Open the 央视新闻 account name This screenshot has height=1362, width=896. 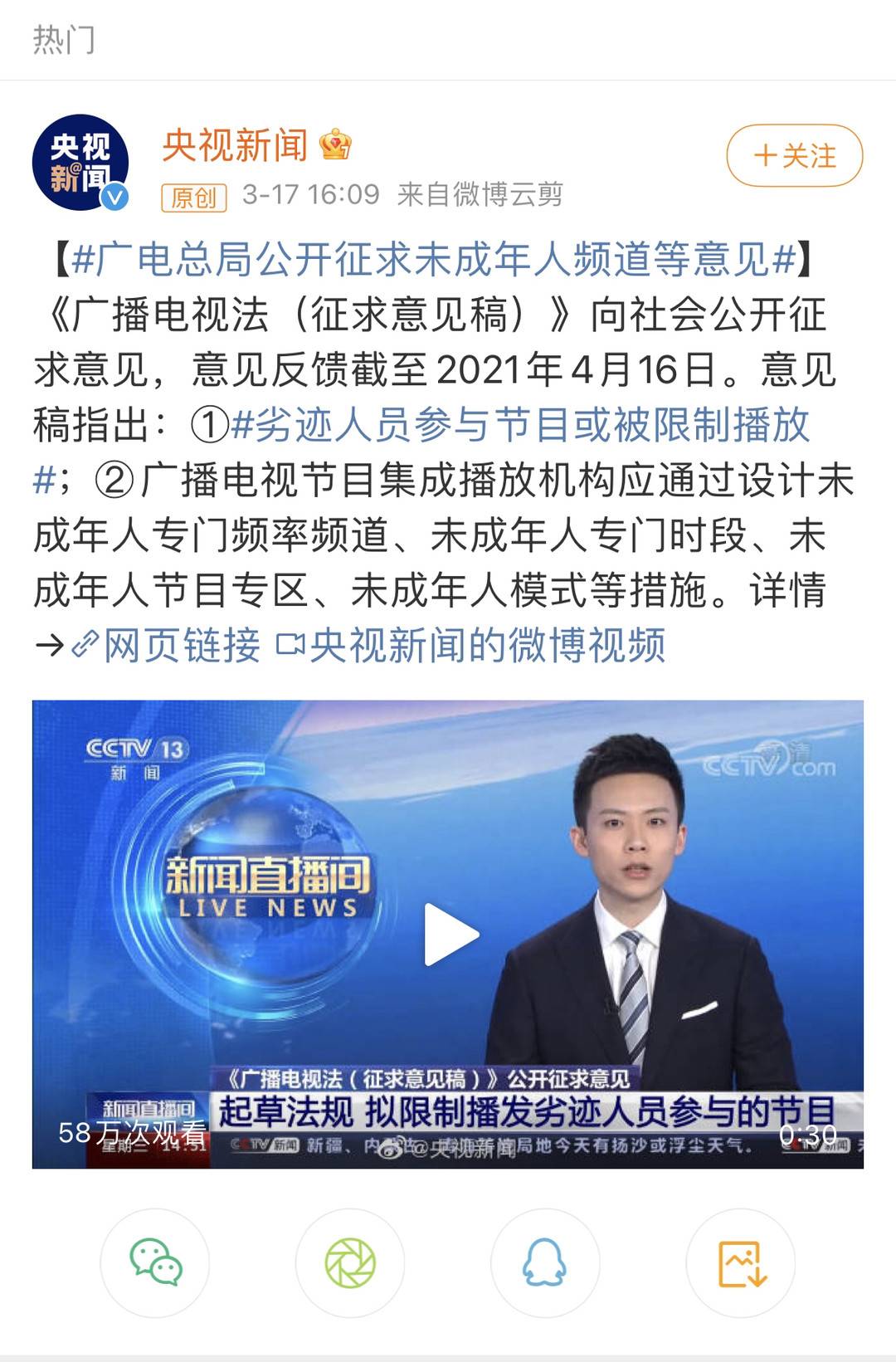pyautogui.click(x=235, y=145)
